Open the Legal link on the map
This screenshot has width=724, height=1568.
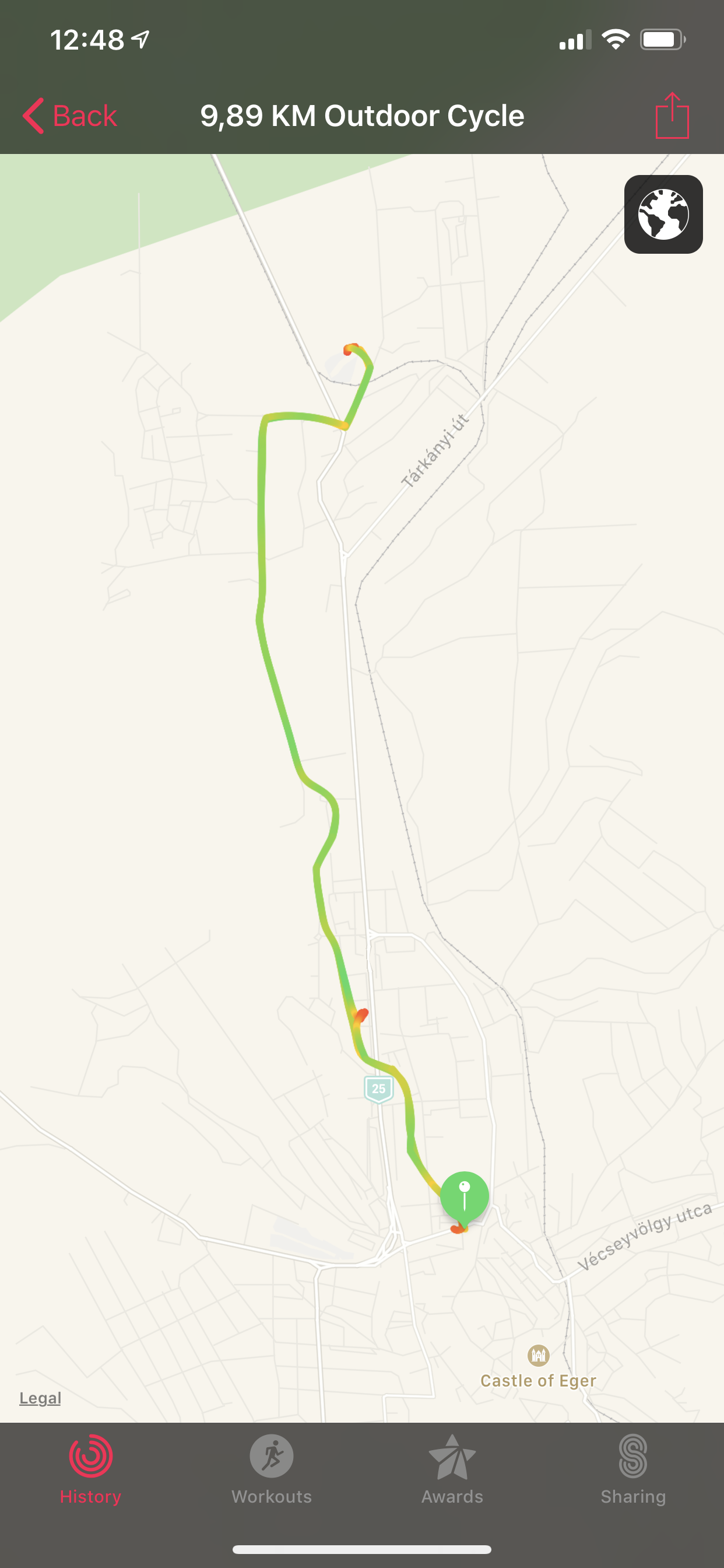(40, 1398)
